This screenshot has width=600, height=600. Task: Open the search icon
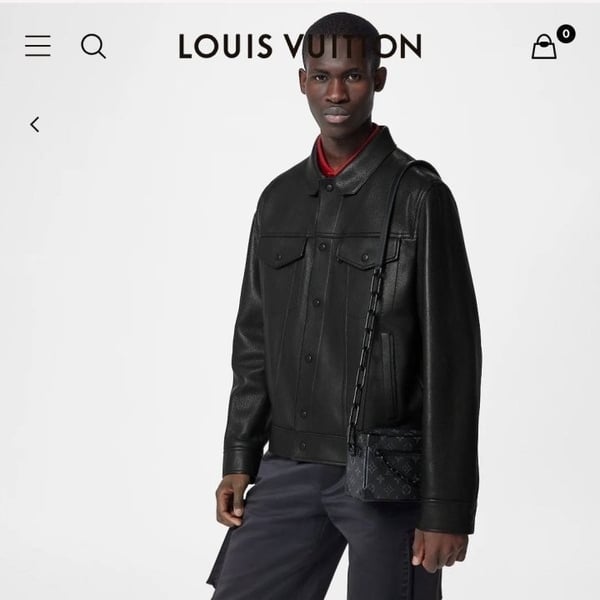[93, 46]
